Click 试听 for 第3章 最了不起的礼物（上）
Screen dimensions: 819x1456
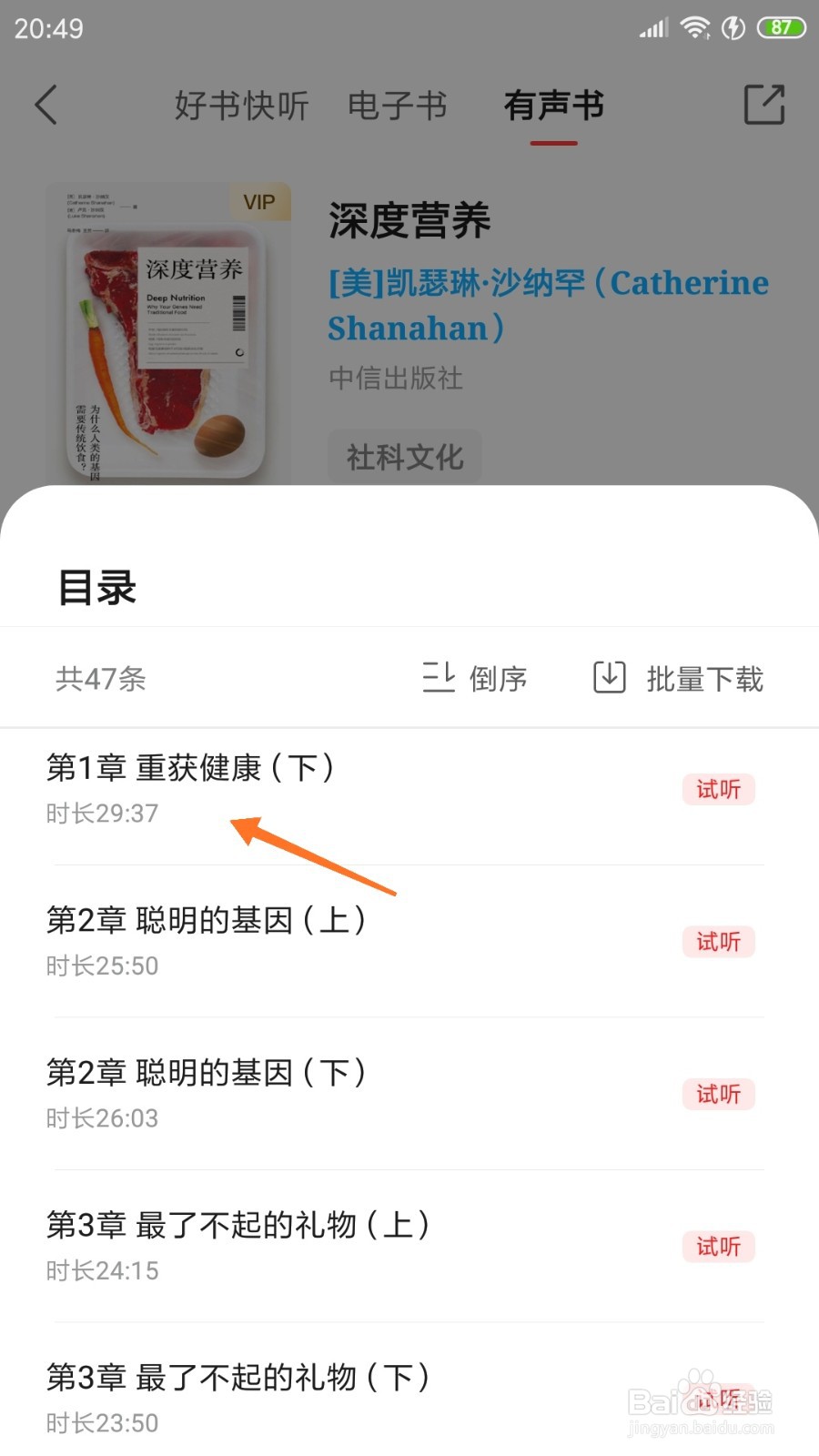coord(718,1247)
